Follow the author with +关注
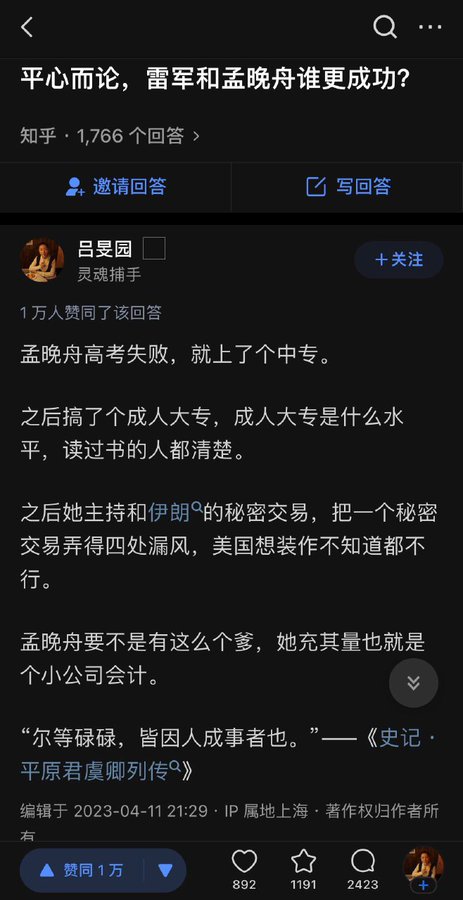The height and width of the screenshot is (900, 463). click(x=399, y=260)
